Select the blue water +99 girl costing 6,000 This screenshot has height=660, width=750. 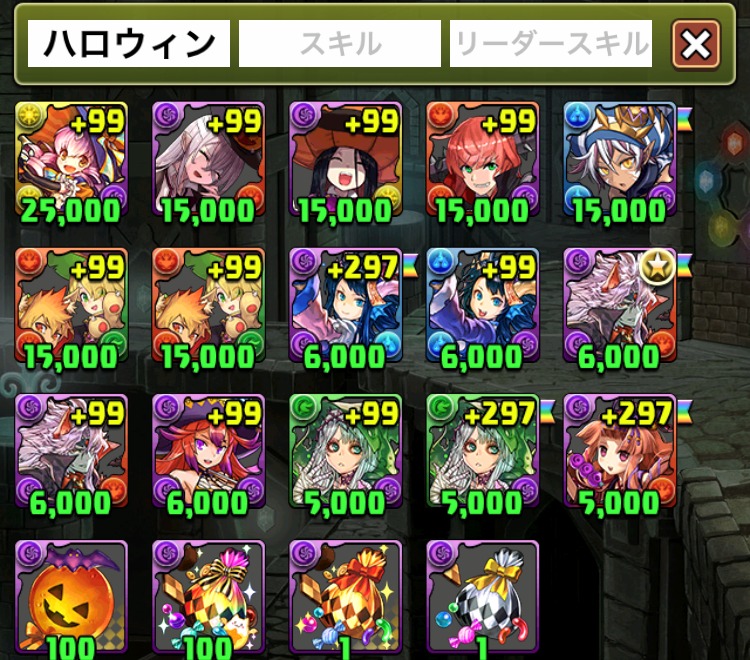[x=482, y=303]
